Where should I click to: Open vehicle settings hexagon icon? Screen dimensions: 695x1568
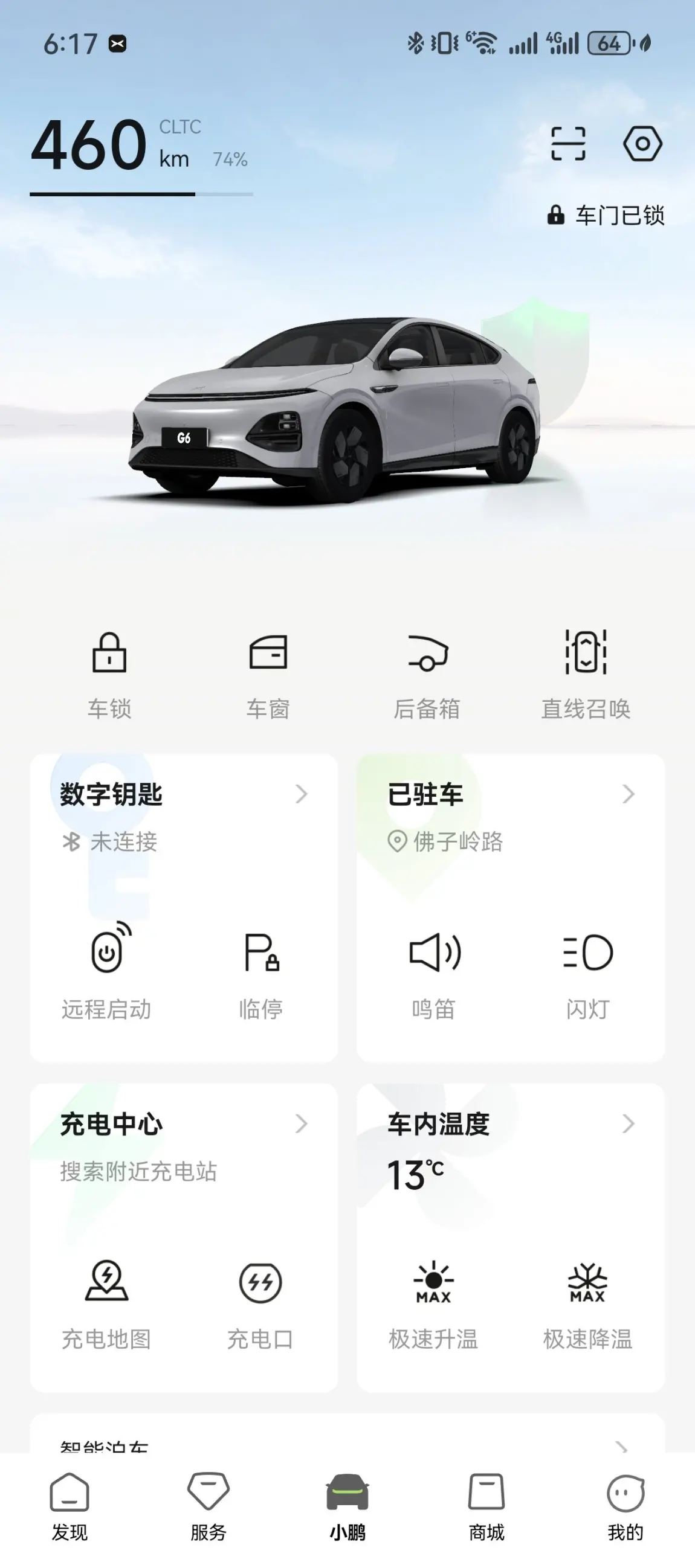tap(642, 144)
